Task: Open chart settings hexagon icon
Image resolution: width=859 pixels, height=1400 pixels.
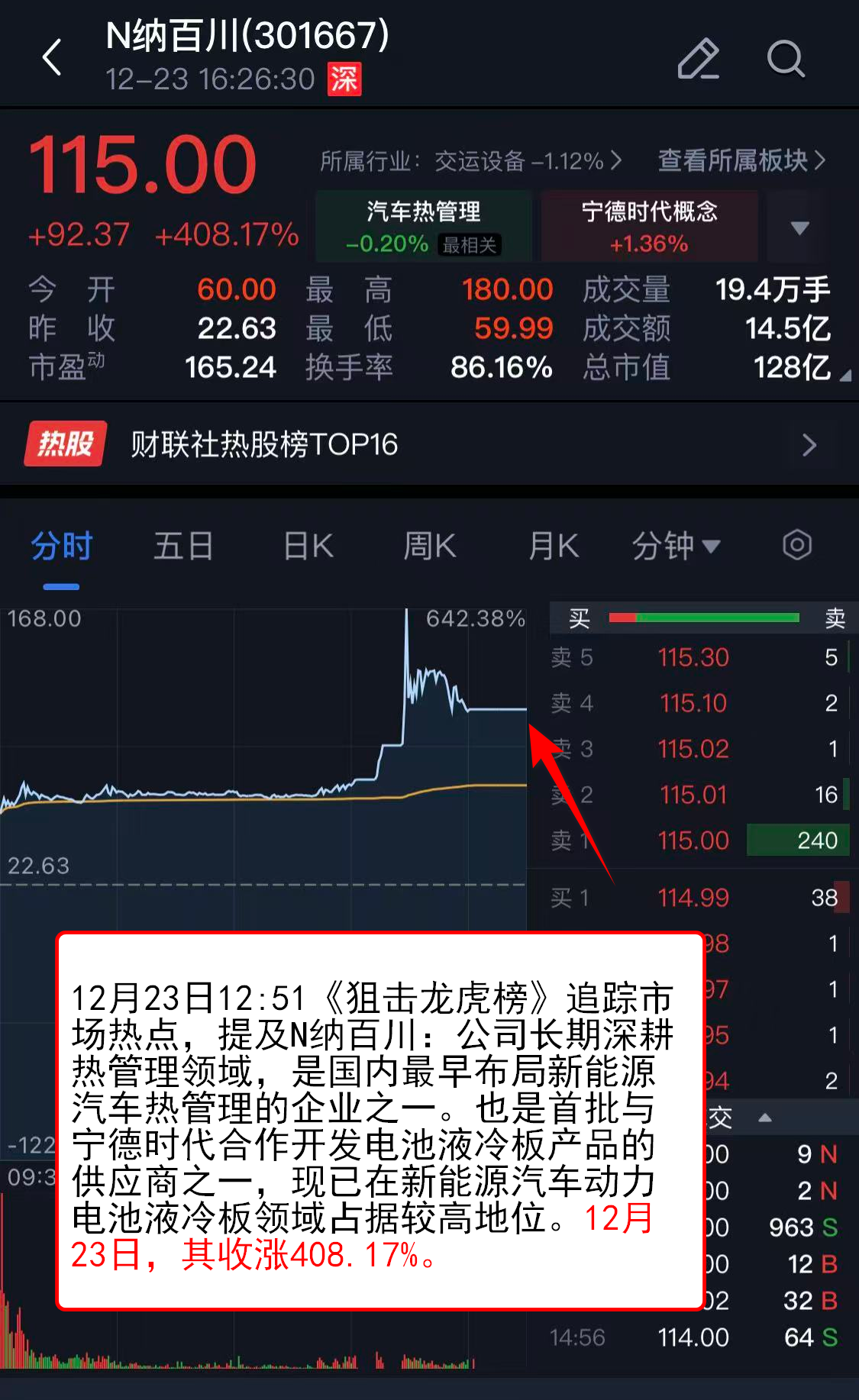Action: coord(796,545)
